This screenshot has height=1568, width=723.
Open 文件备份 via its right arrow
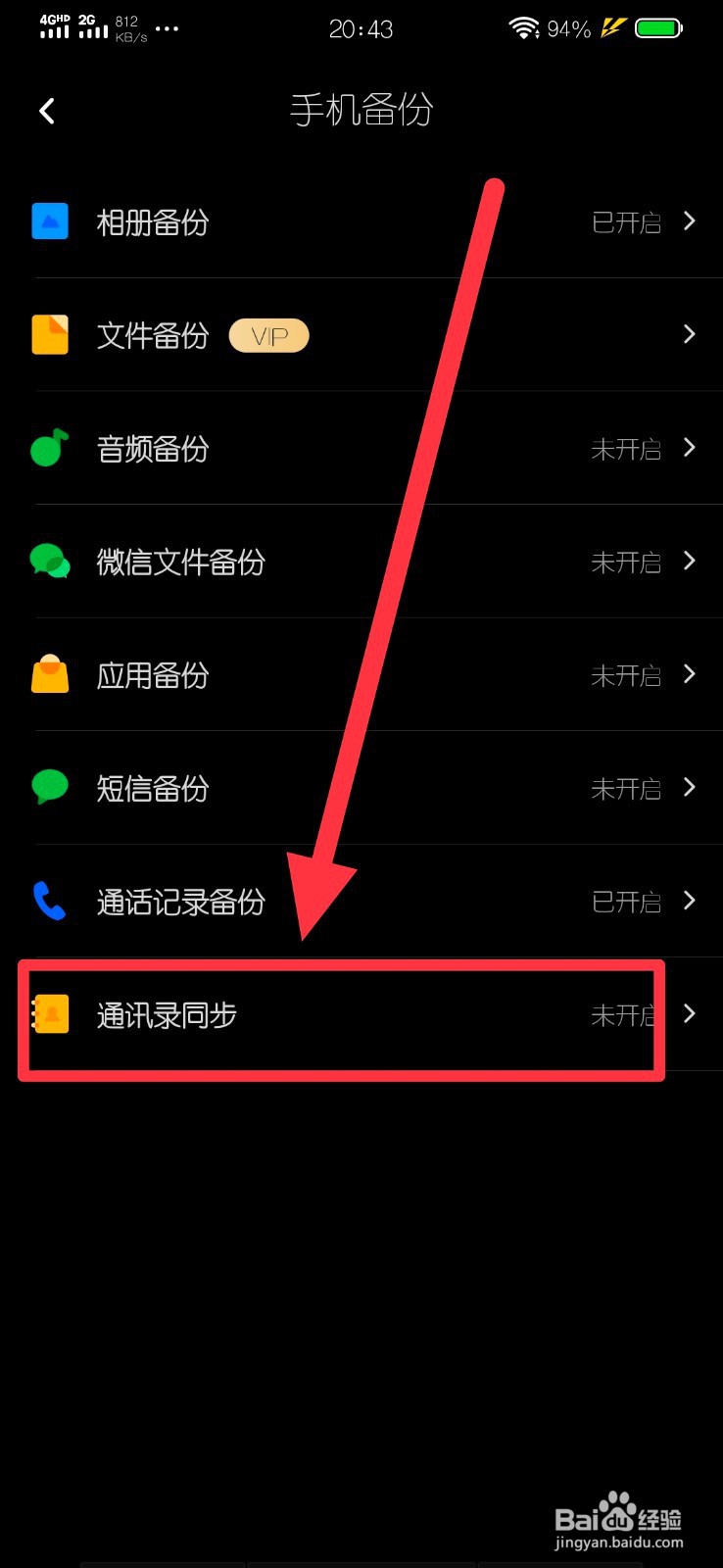(x=689, y=335)
